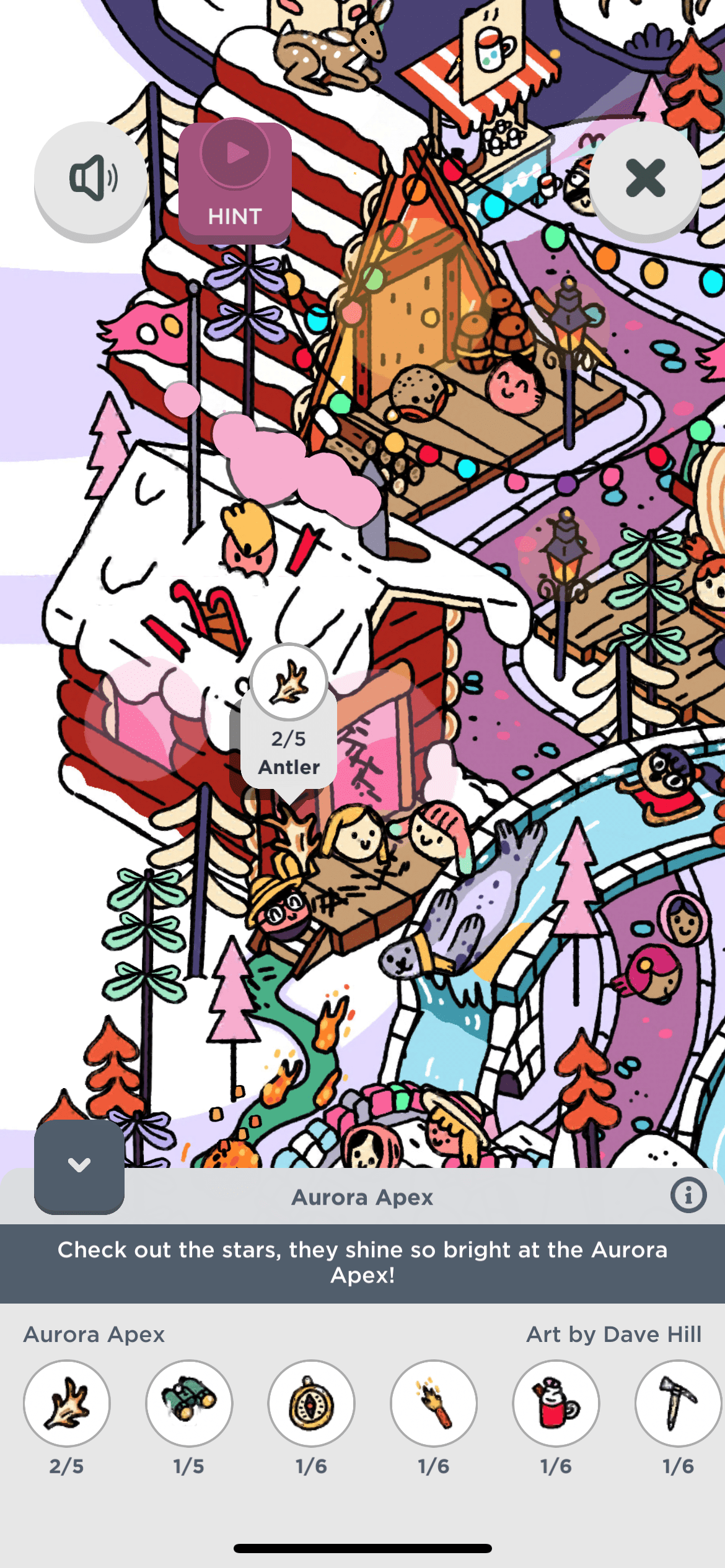Select the ice axe item in the tray
This screenshot has width=725, height=1568.
[678, 1403]
